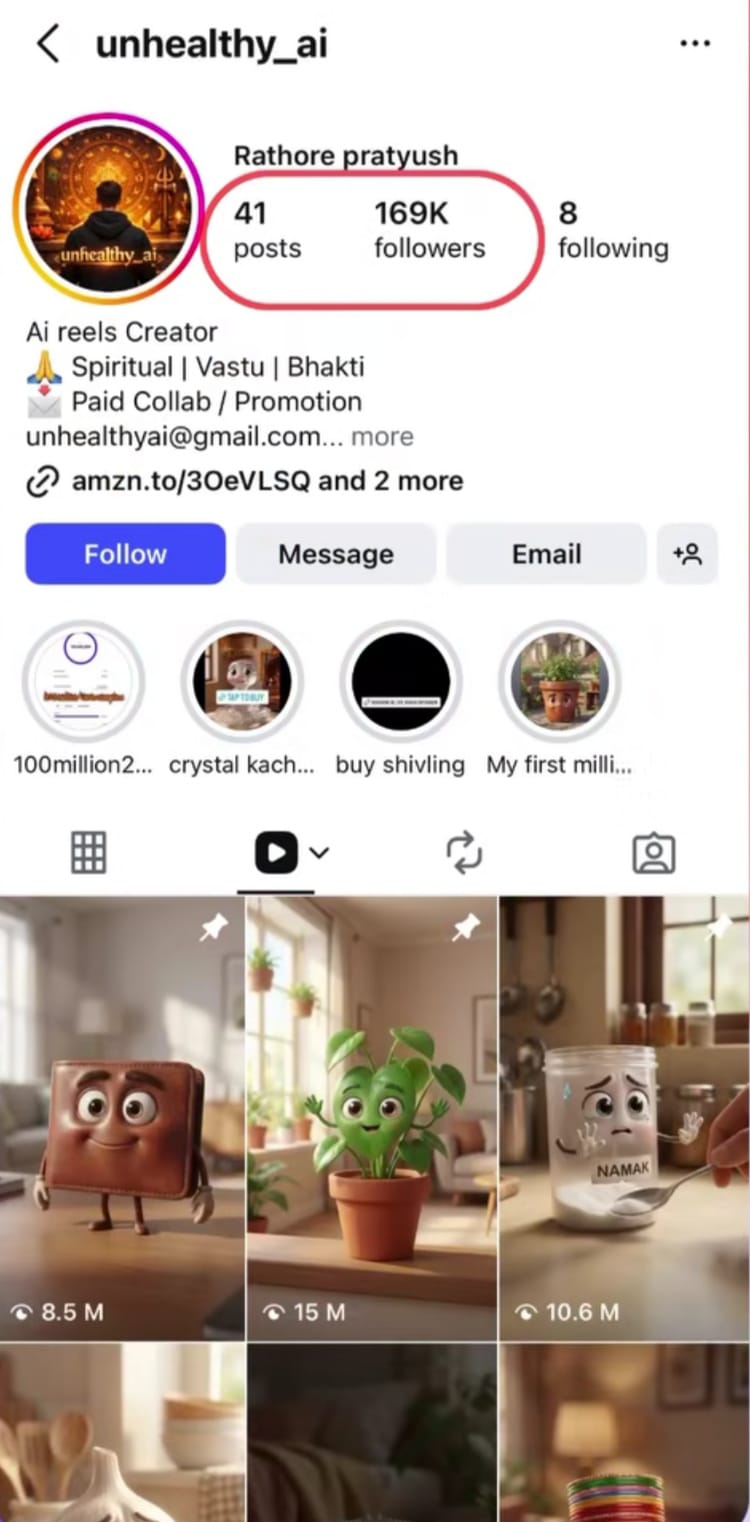Open the following list
This screenshot has height=1522, width=750.
click(x=612, y=230)
